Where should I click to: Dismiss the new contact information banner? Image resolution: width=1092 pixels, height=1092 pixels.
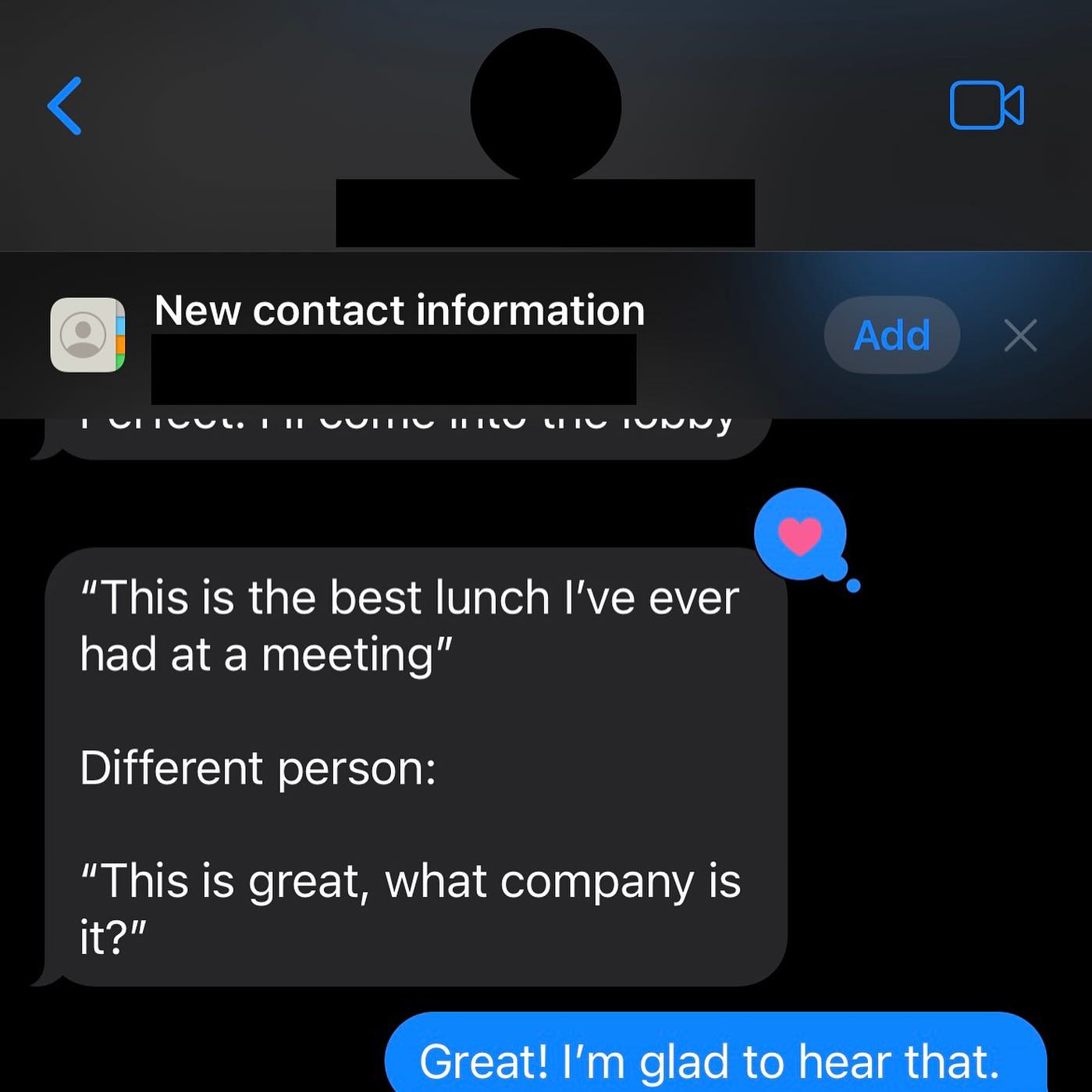click(1019, 336)
